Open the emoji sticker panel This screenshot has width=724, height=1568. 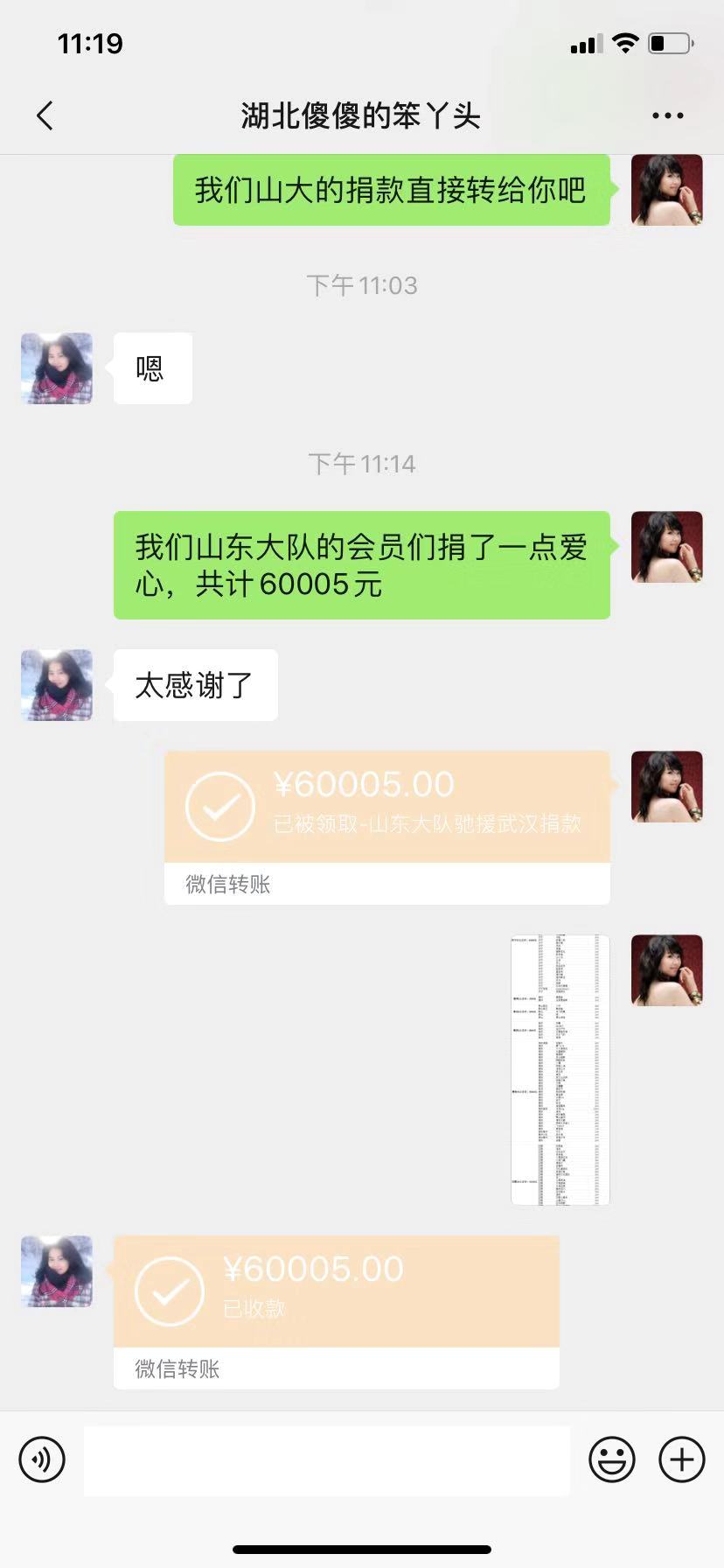coord(611,1459)
